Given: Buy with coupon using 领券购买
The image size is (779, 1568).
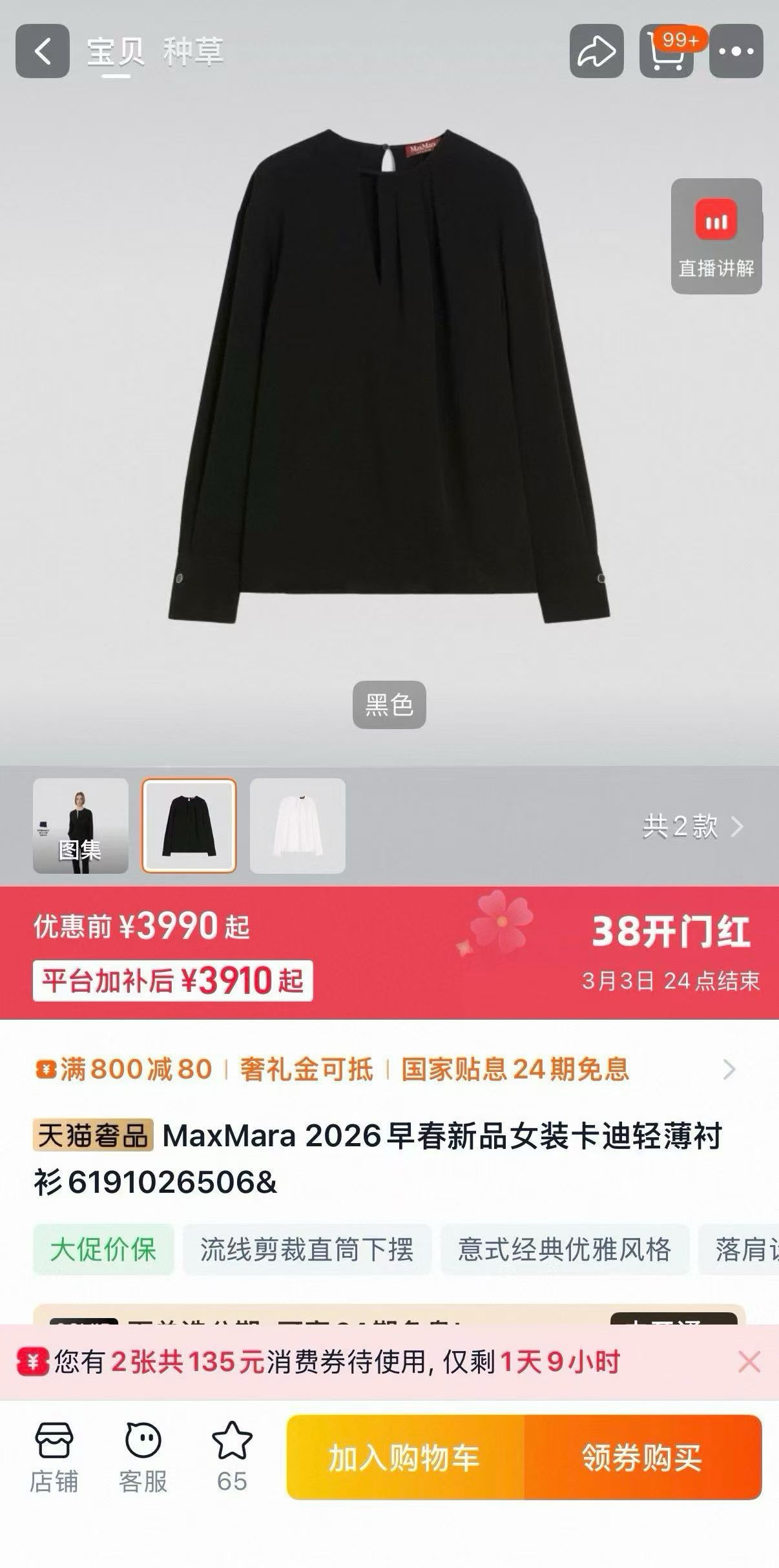Looking at the screenshot, I should pyautogui.click(x=642, y=1457).
